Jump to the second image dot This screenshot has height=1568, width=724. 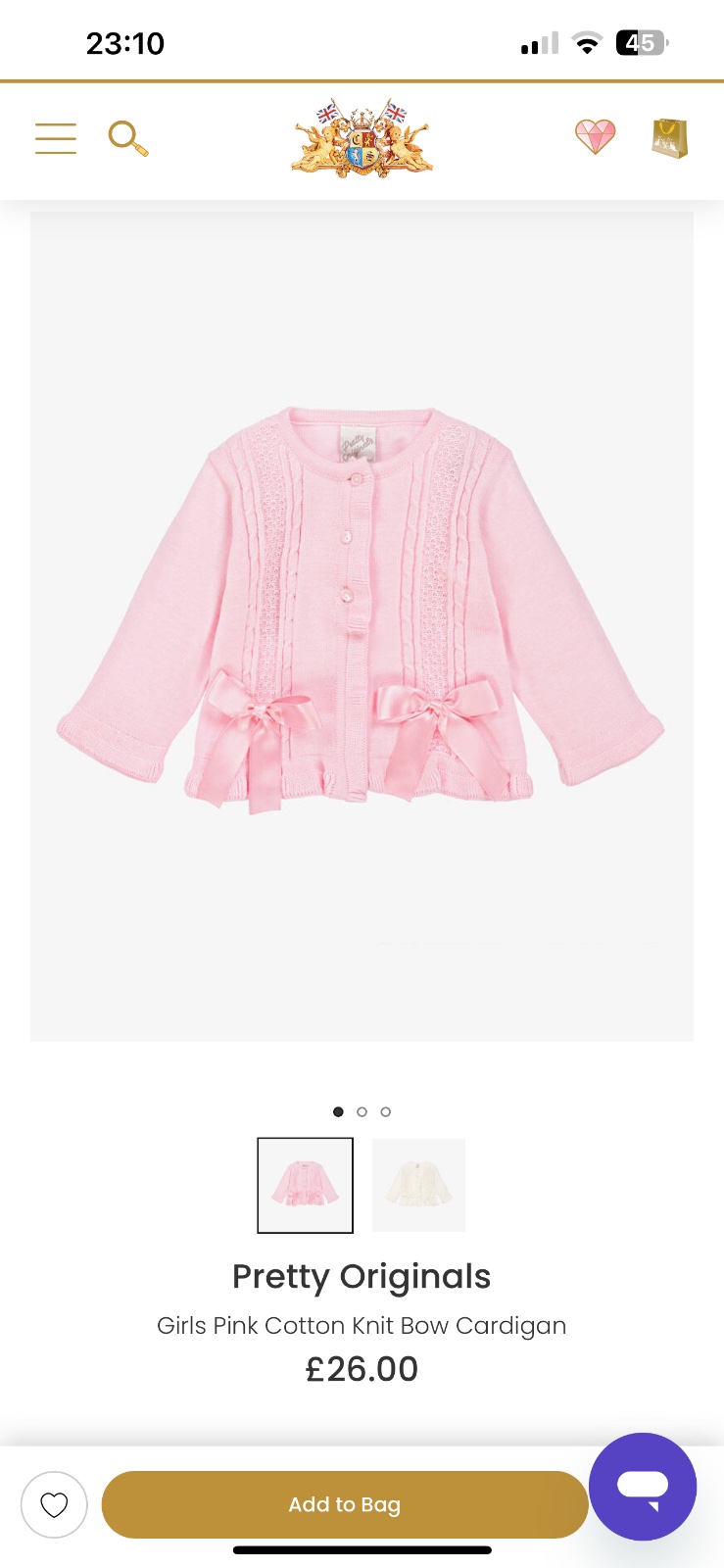362,1111
